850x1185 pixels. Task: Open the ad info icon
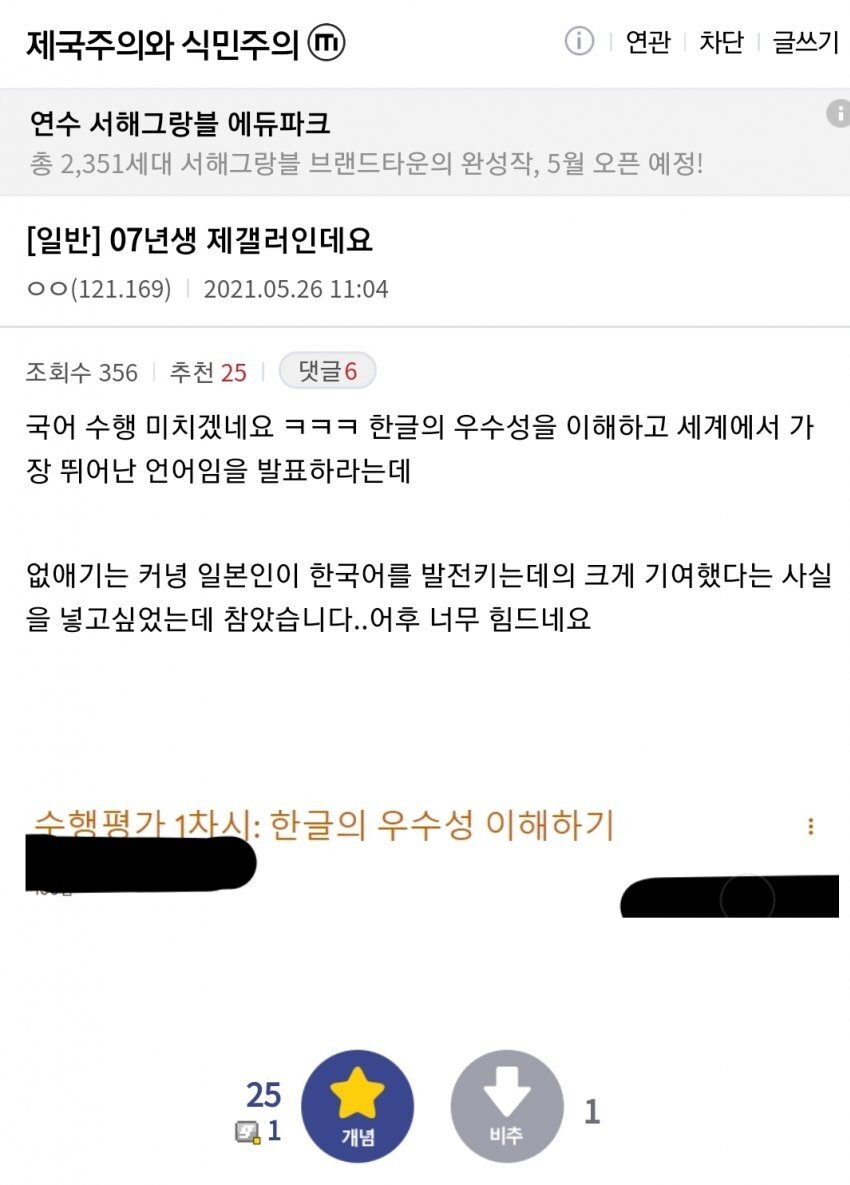tap(838, 114)
